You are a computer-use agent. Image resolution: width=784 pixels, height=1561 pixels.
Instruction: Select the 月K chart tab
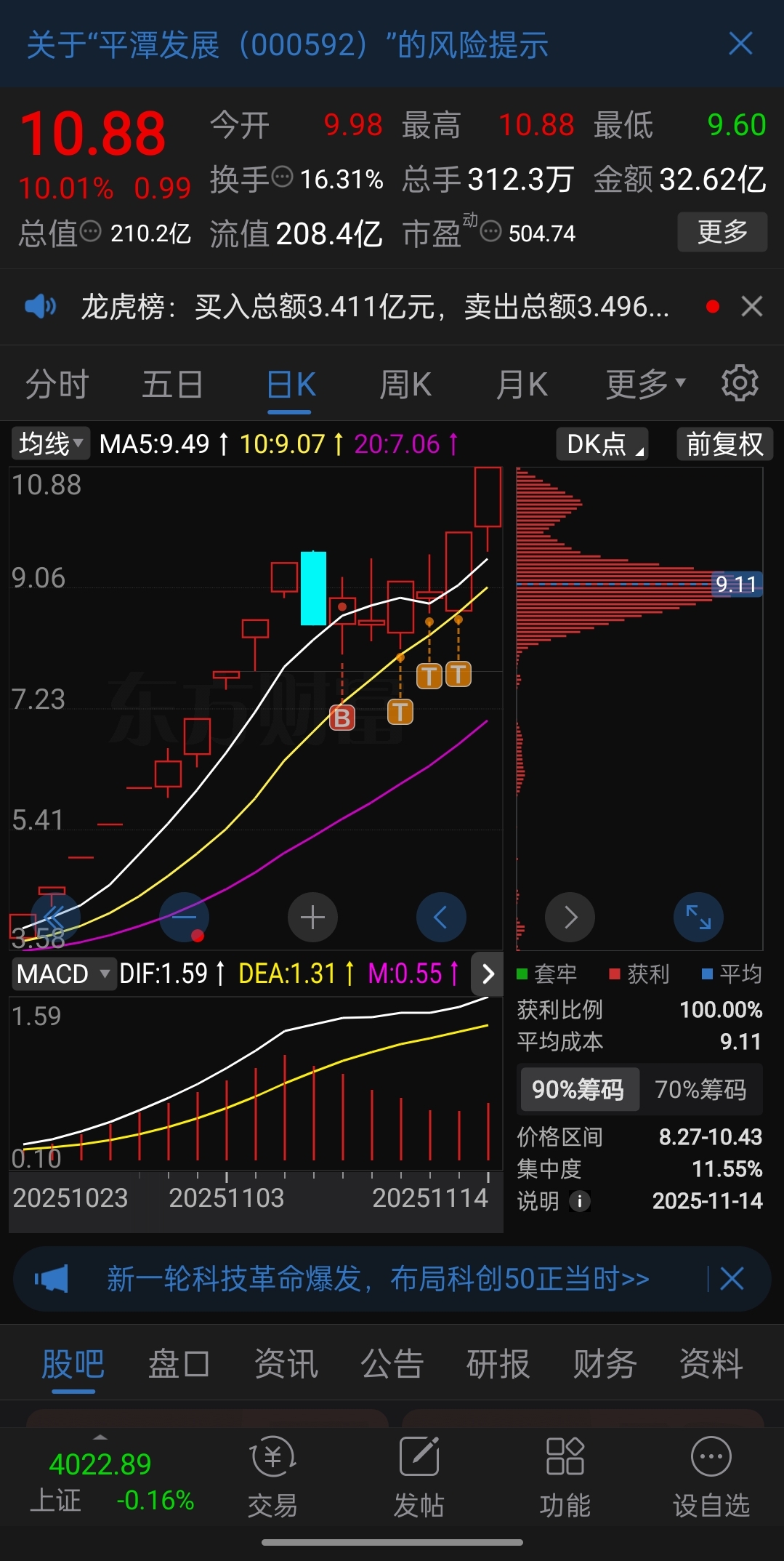tap(522, 385)
